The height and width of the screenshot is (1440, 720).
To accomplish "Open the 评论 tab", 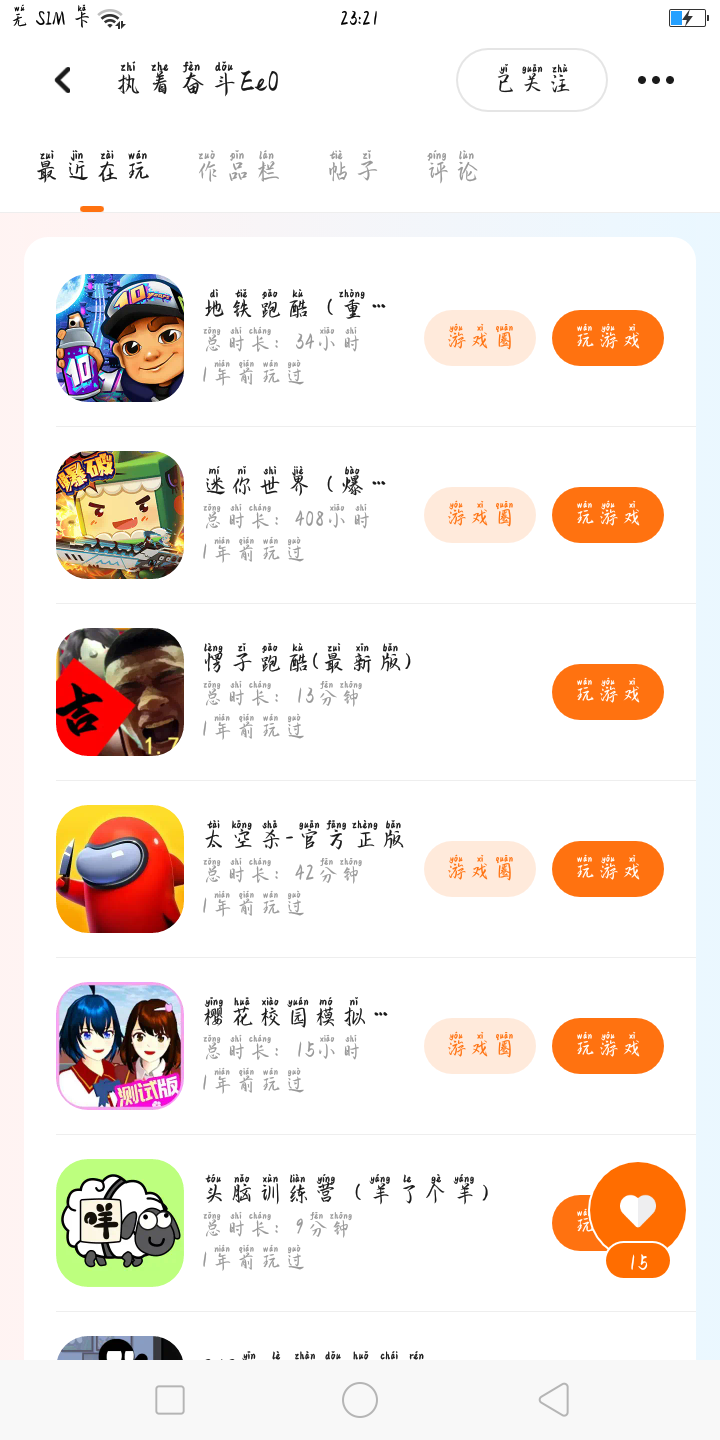I will point(452,168).
